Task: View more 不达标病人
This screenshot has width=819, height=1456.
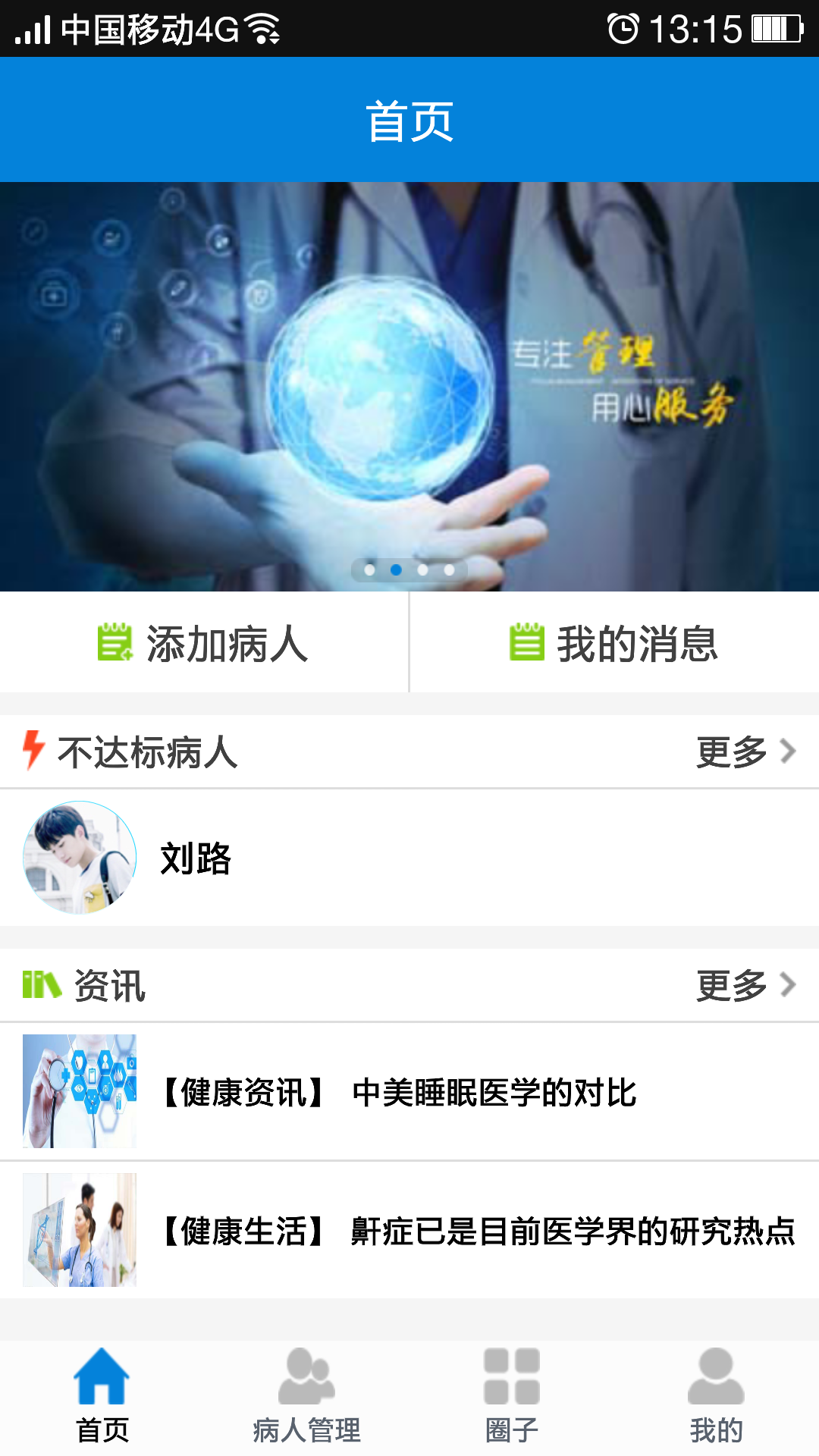Action: pyautogui.click(x=745, y=752)
